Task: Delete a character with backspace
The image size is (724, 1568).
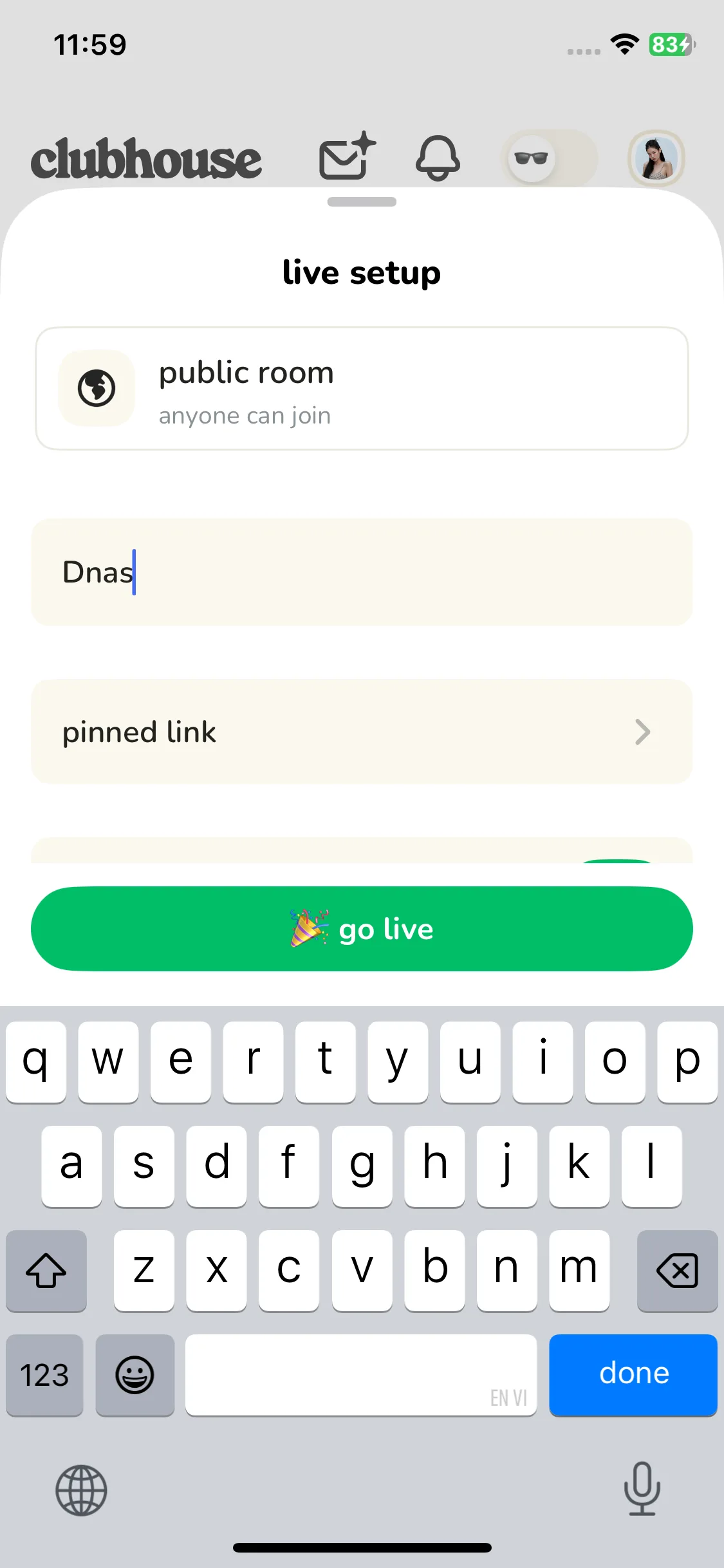Action: pos(676,1270)
